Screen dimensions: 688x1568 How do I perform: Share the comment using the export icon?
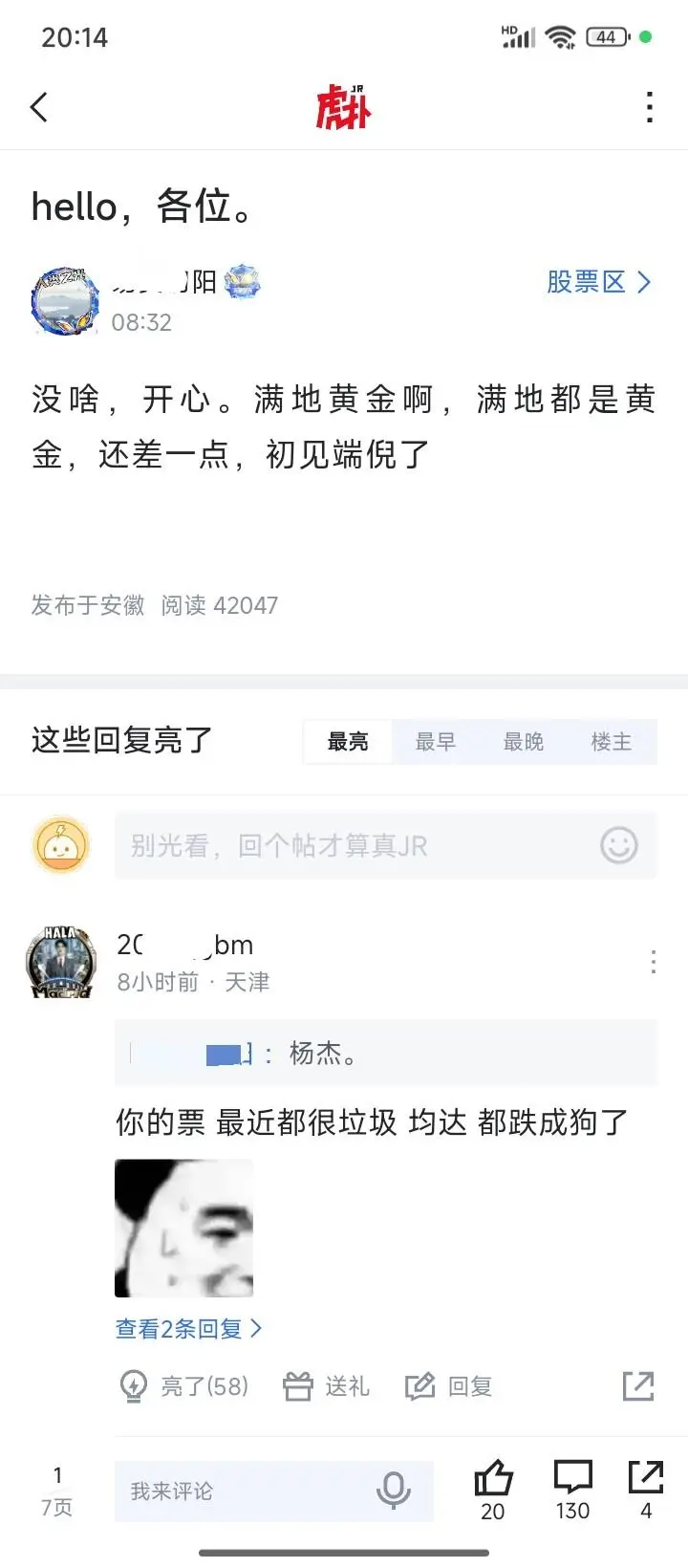tap(638, 1386)
